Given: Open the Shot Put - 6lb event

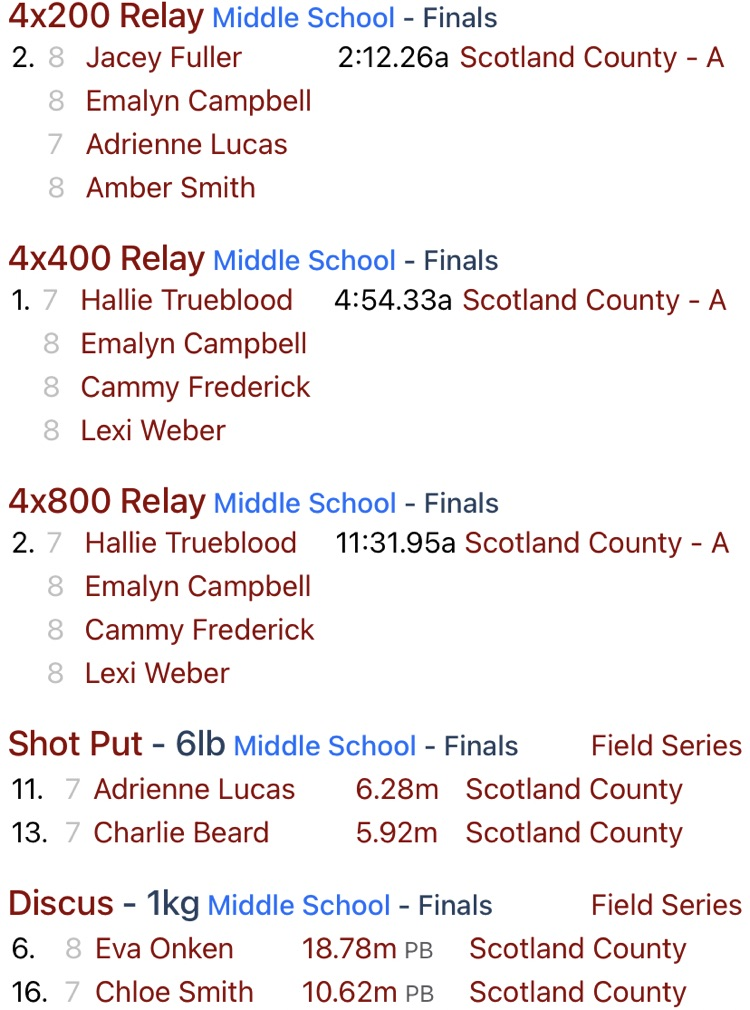Looking at the screenshot, I should (116, 745).
